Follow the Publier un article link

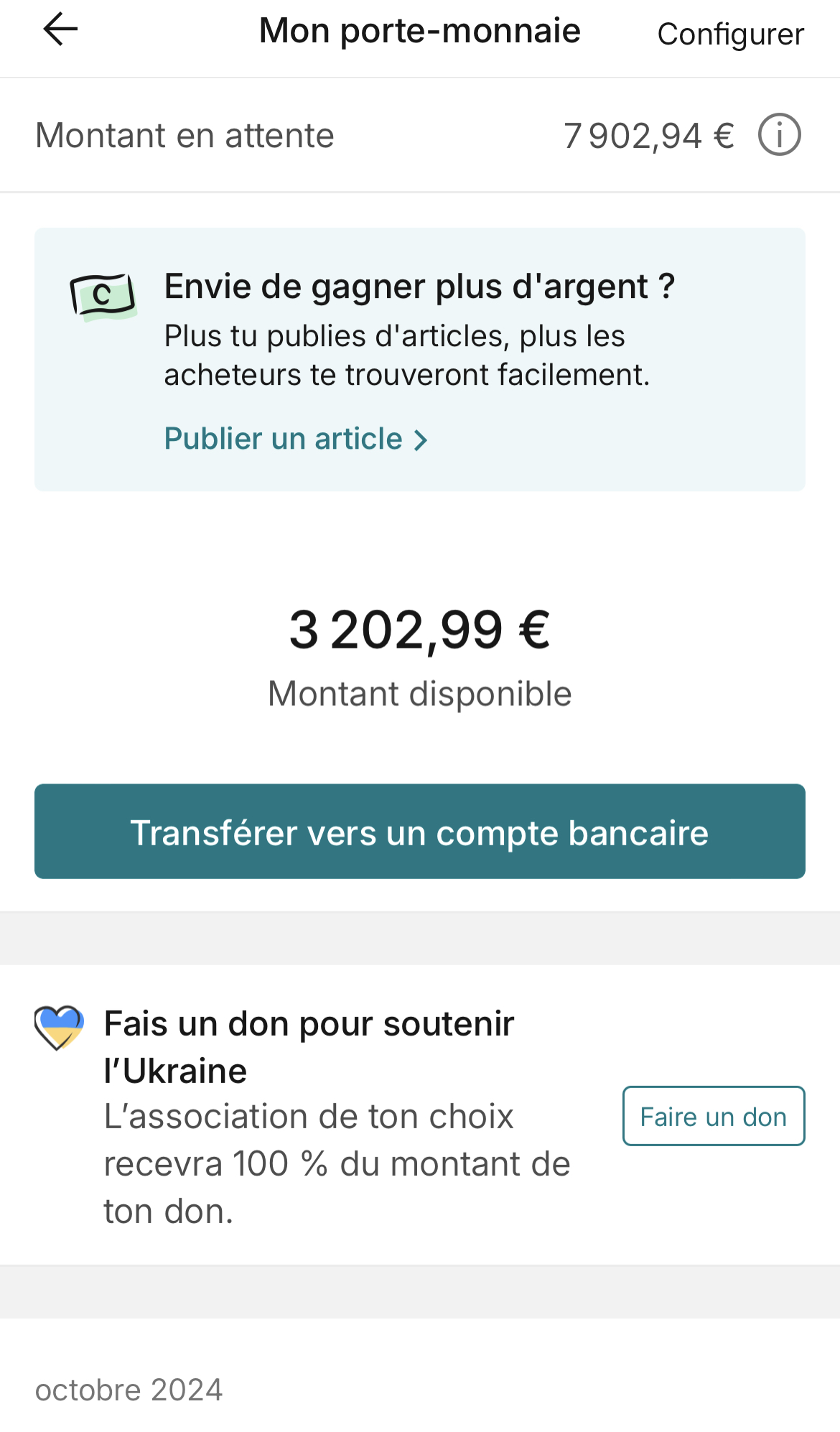[x=295, y=438]
